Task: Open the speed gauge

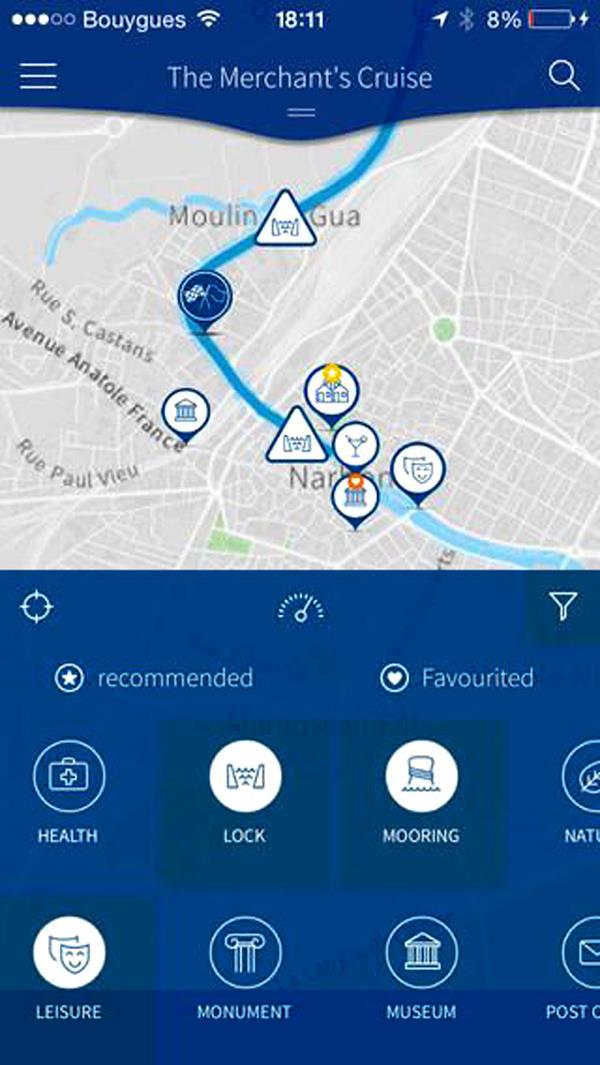Action: 301,607
